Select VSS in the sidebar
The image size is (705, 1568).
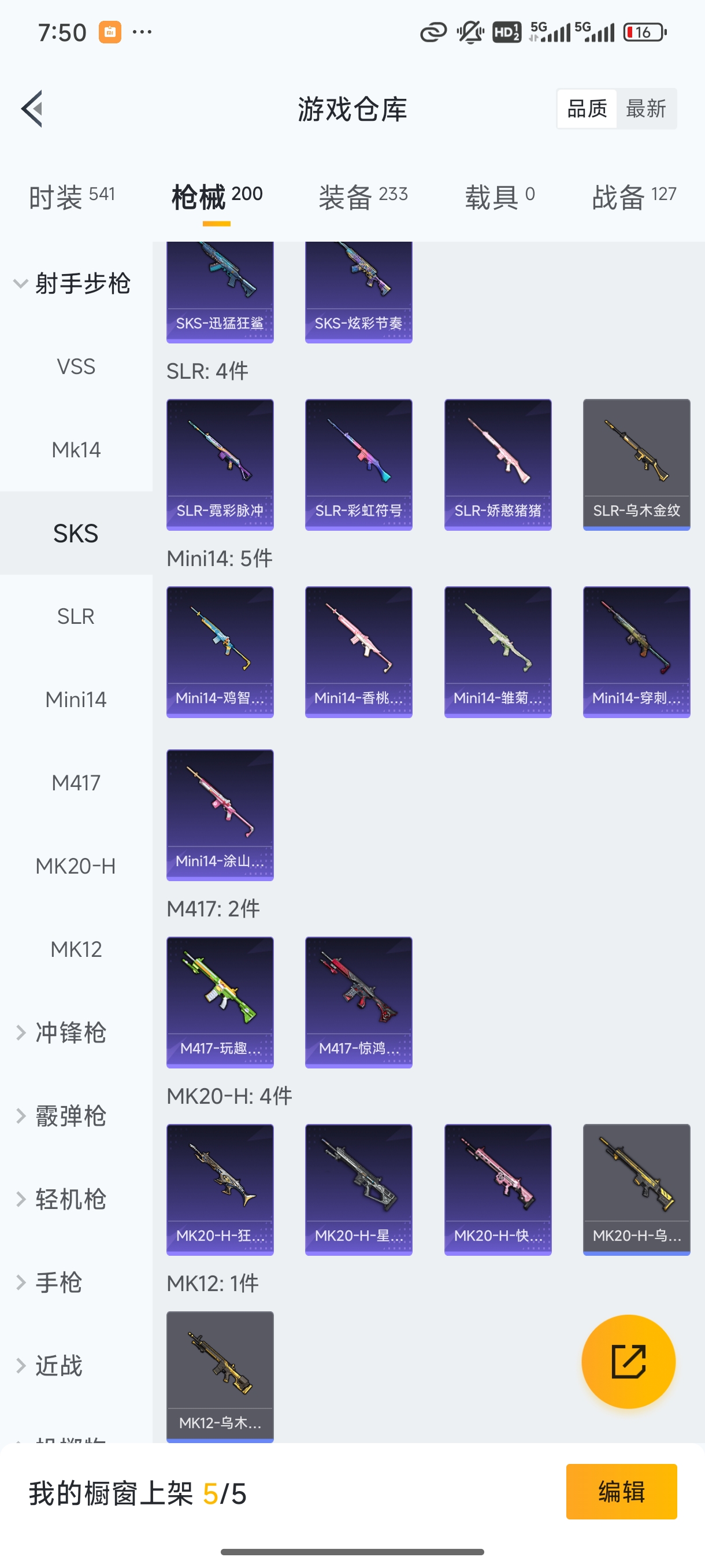click(76, 367)
